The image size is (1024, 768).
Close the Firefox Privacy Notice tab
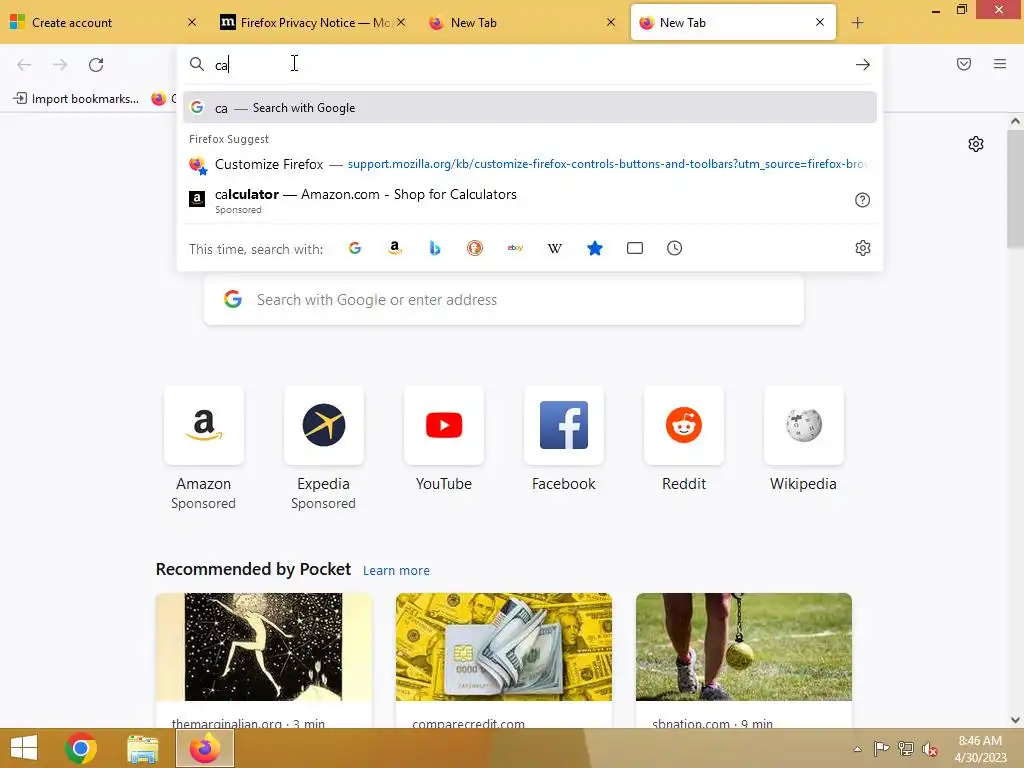[x=401, y=22]
